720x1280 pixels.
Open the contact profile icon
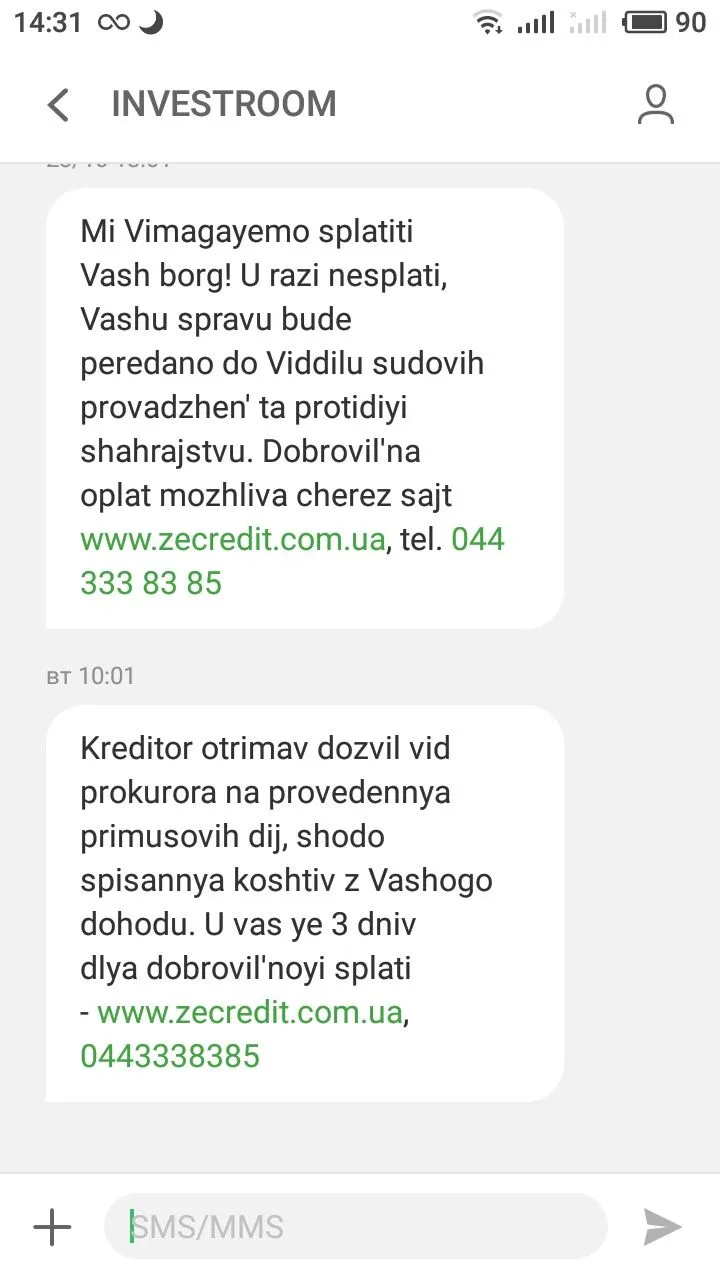[x=655, y=104]
